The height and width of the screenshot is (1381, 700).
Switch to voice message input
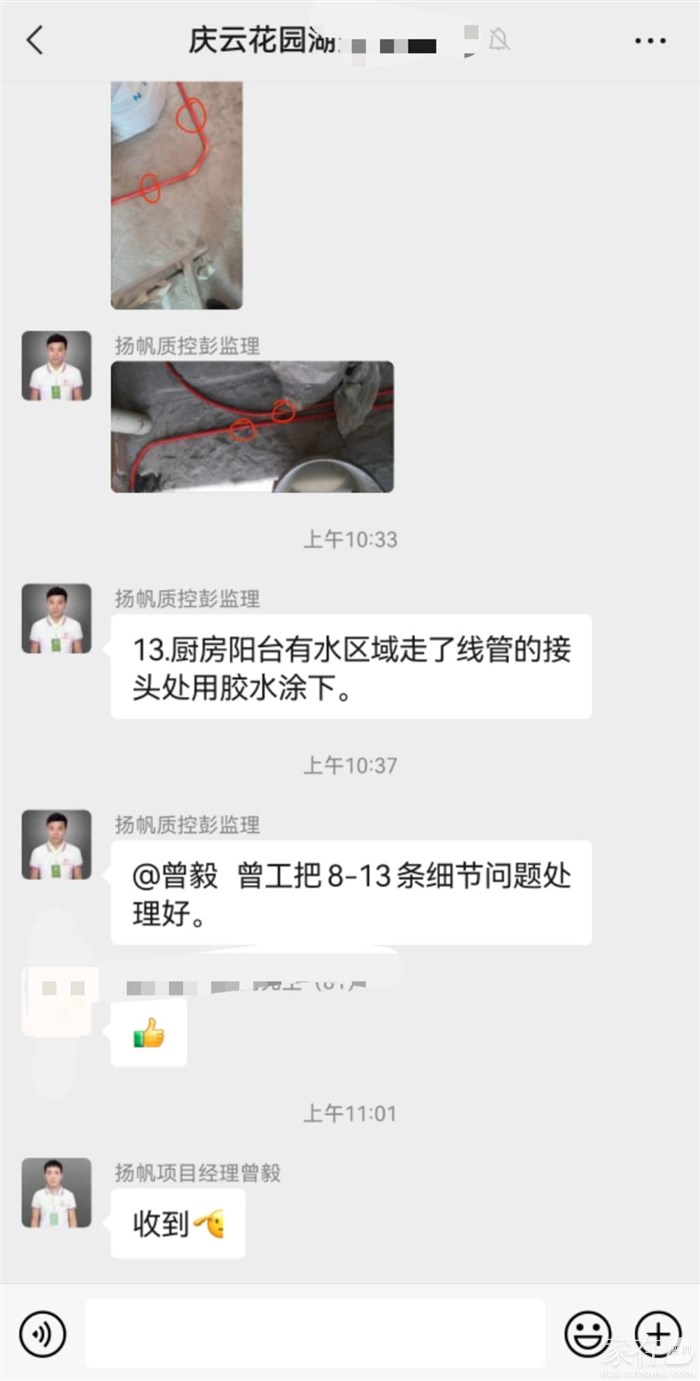[43, 1334]
